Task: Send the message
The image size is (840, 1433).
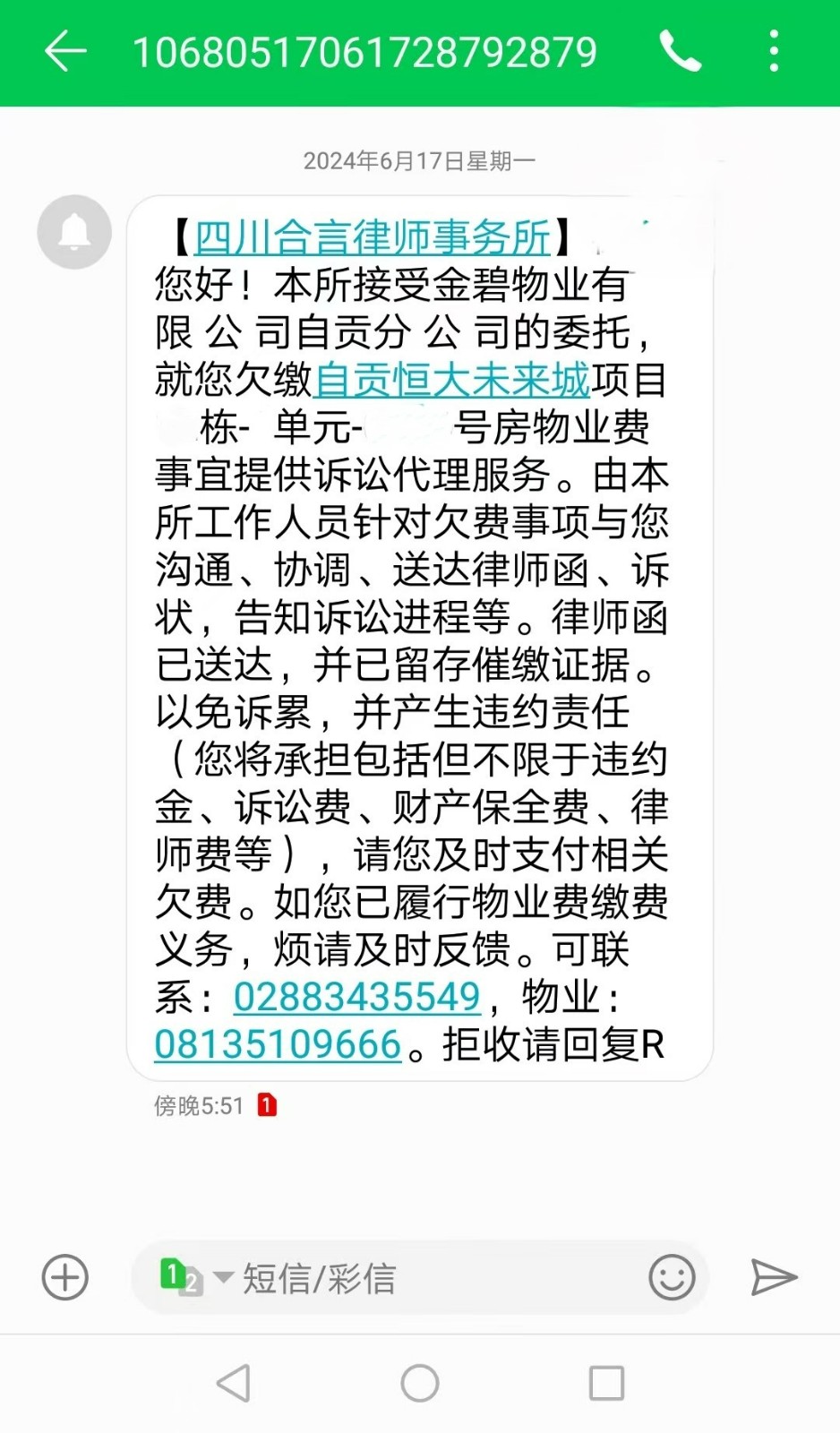Action: (774, 1277)
